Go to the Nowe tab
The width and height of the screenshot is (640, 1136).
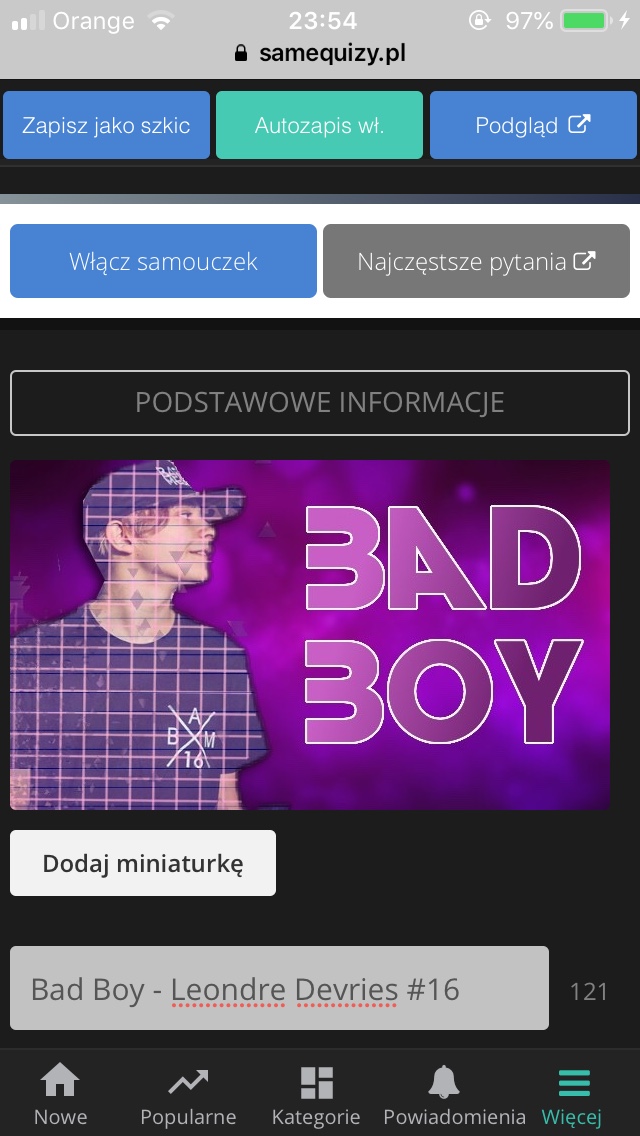(61, 1095)
